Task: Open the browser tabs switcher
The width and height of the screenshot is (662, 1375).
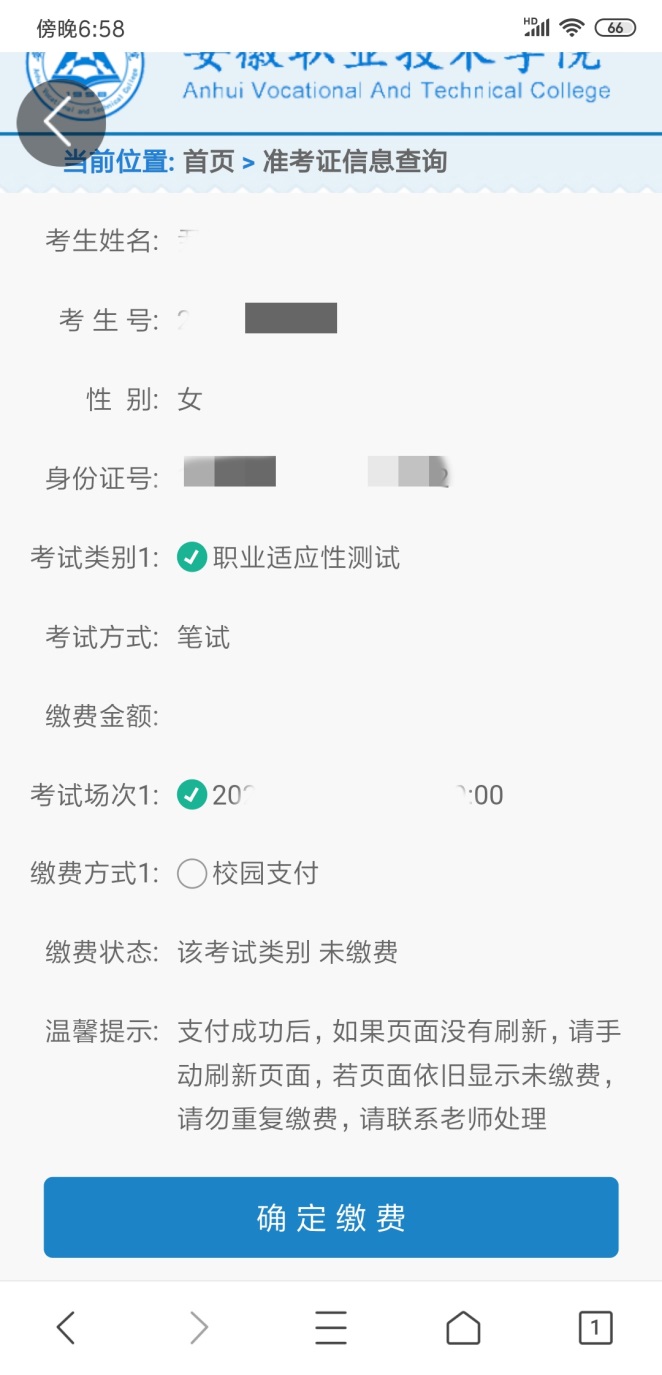Action: [x=595, y=1328]
